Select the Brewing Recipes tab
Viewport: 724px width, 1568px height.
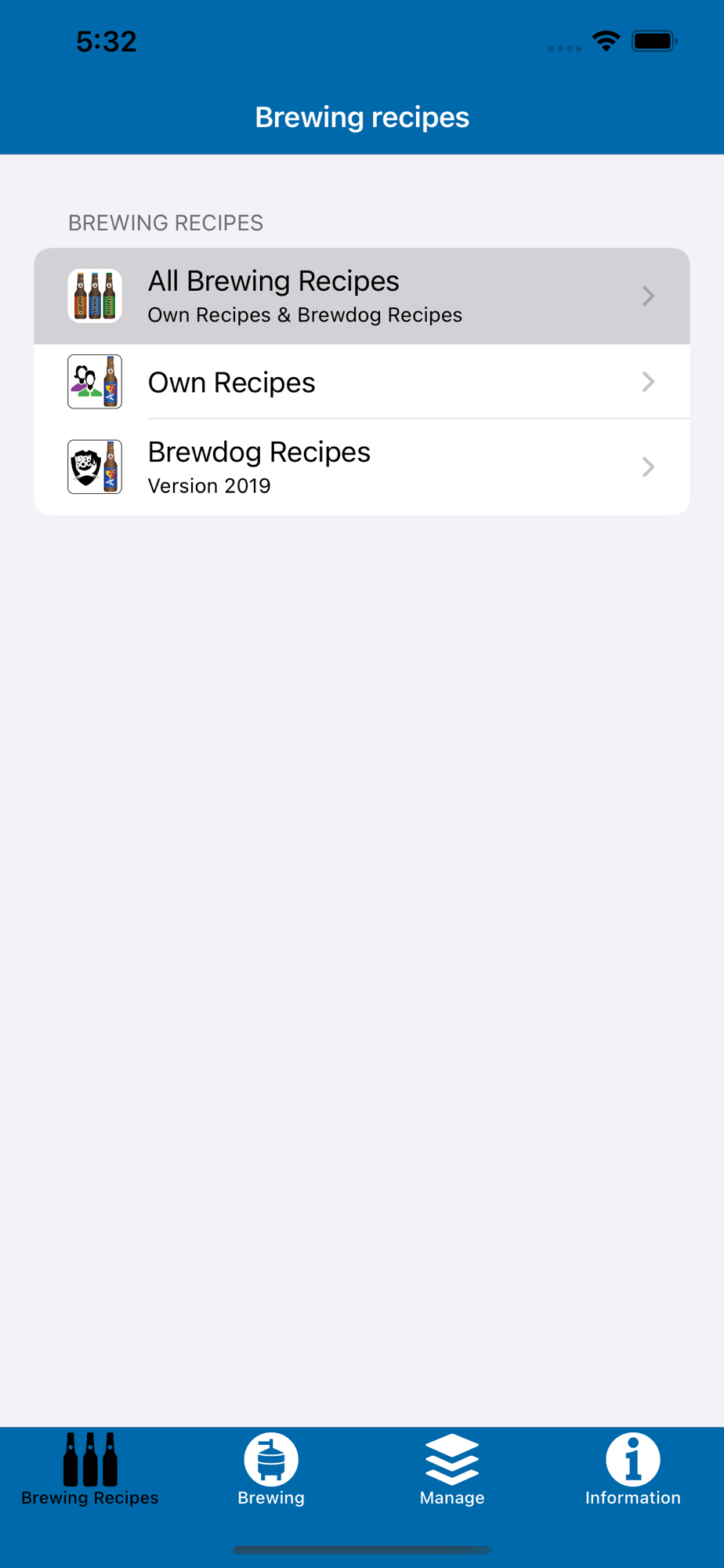pos(90,1469)
